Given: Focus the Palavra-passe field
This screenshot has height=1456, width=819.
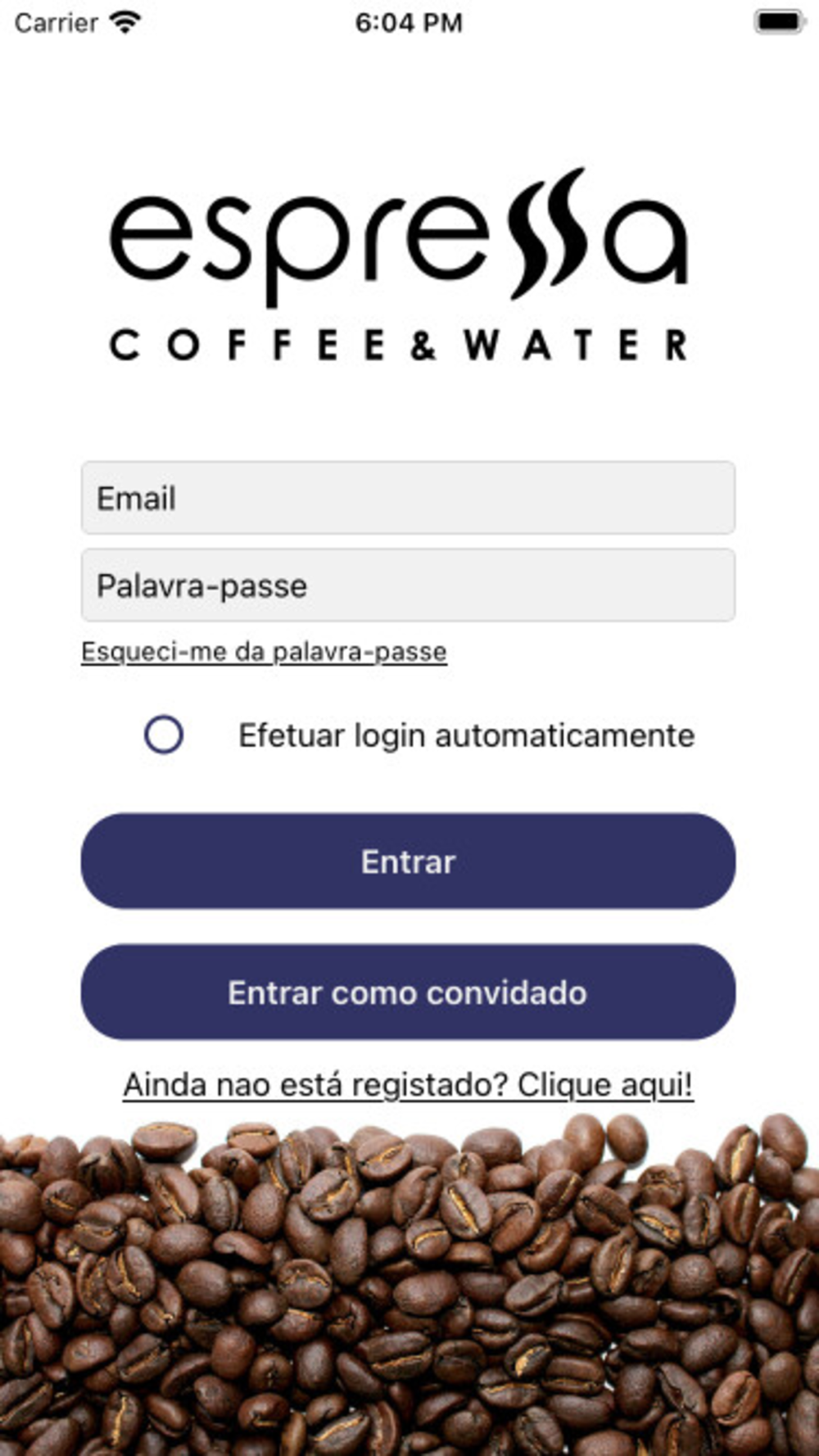Looking at the screenshot, I should pos(408,586).
